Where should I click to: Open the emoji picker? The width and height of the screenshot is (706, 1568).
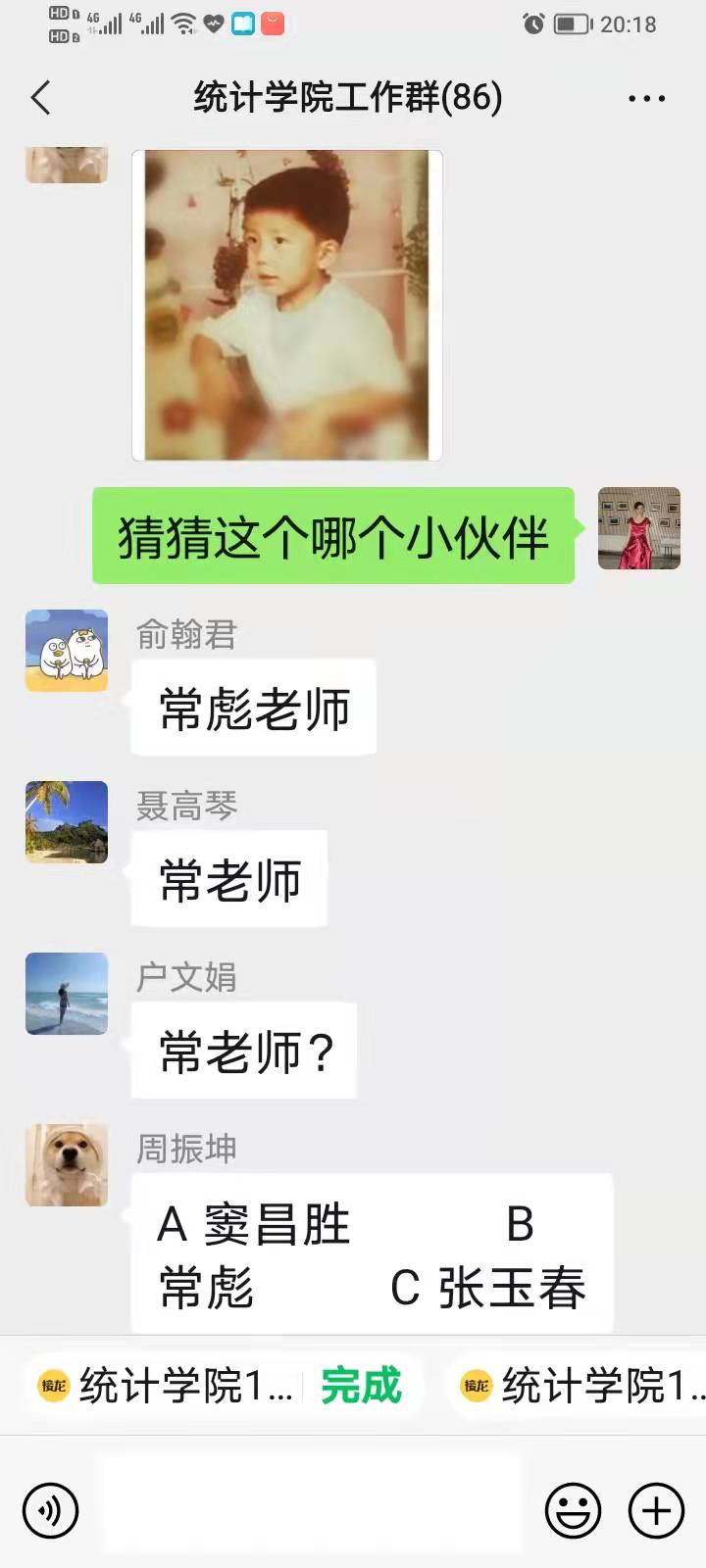573,1510
